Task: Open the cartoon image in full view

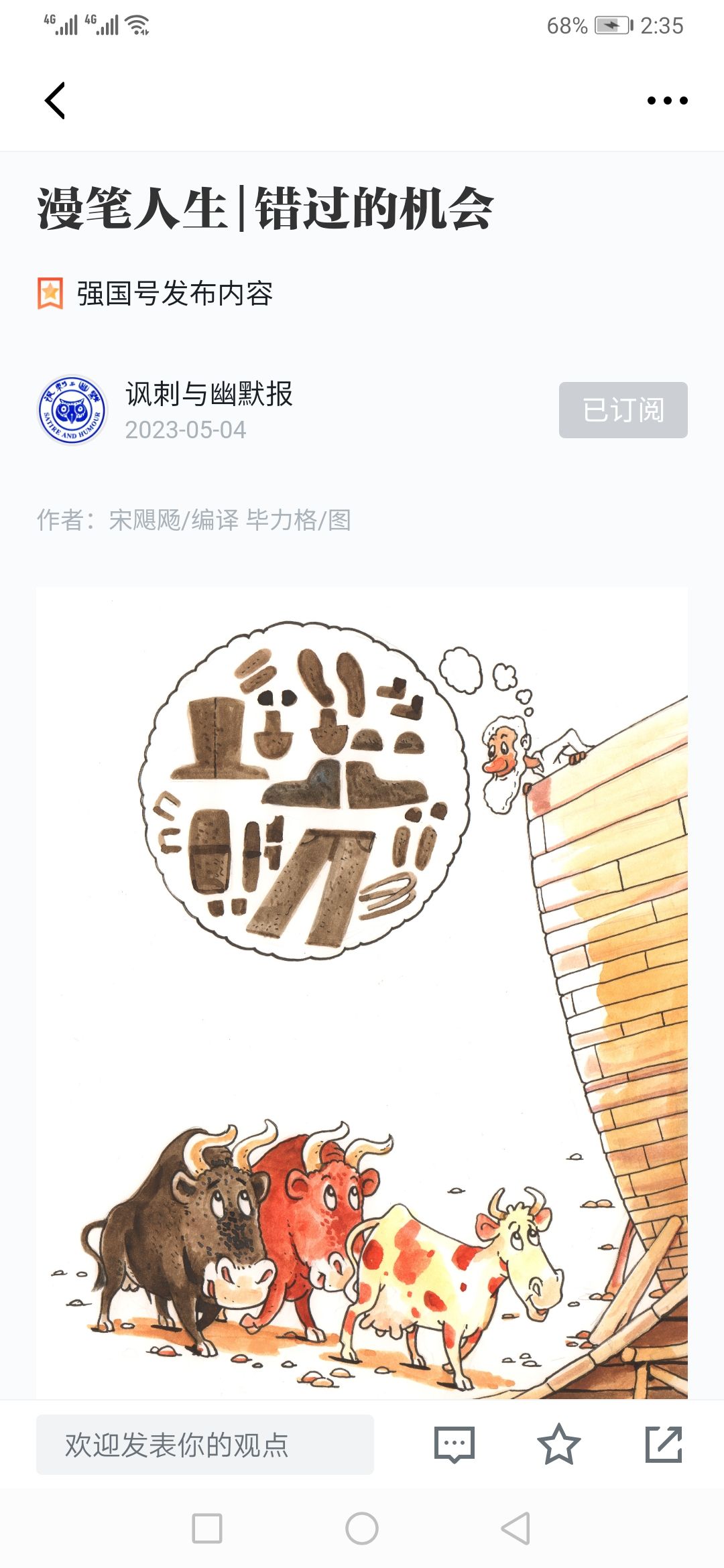Action: coord(362,993)
